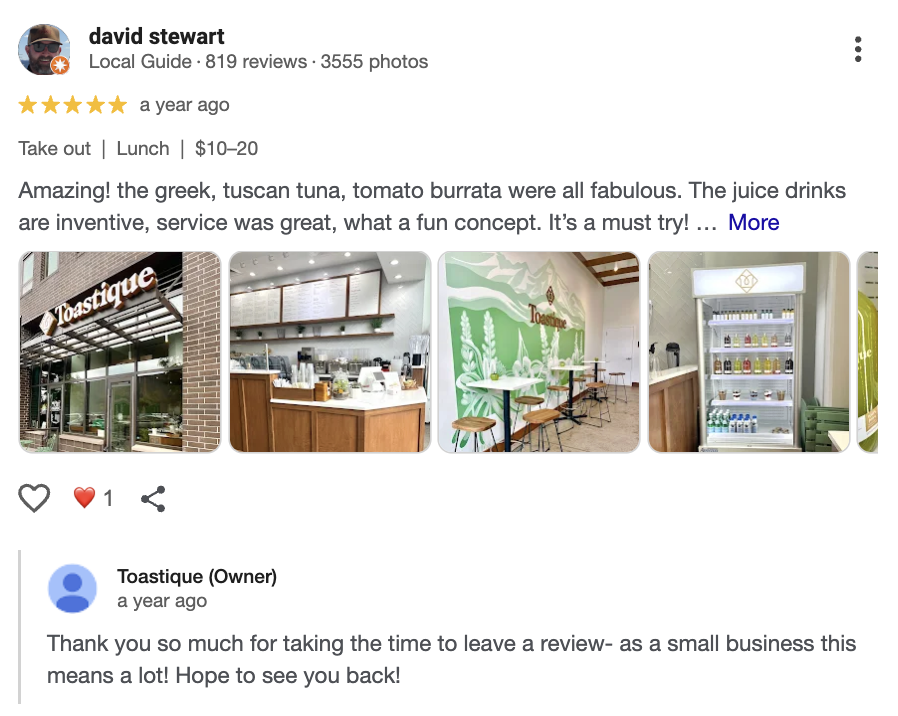The height and width of the screenshot is (716, 898).
Task: Open the photo of the counter and menu boards
Action: tap(330, 352)
